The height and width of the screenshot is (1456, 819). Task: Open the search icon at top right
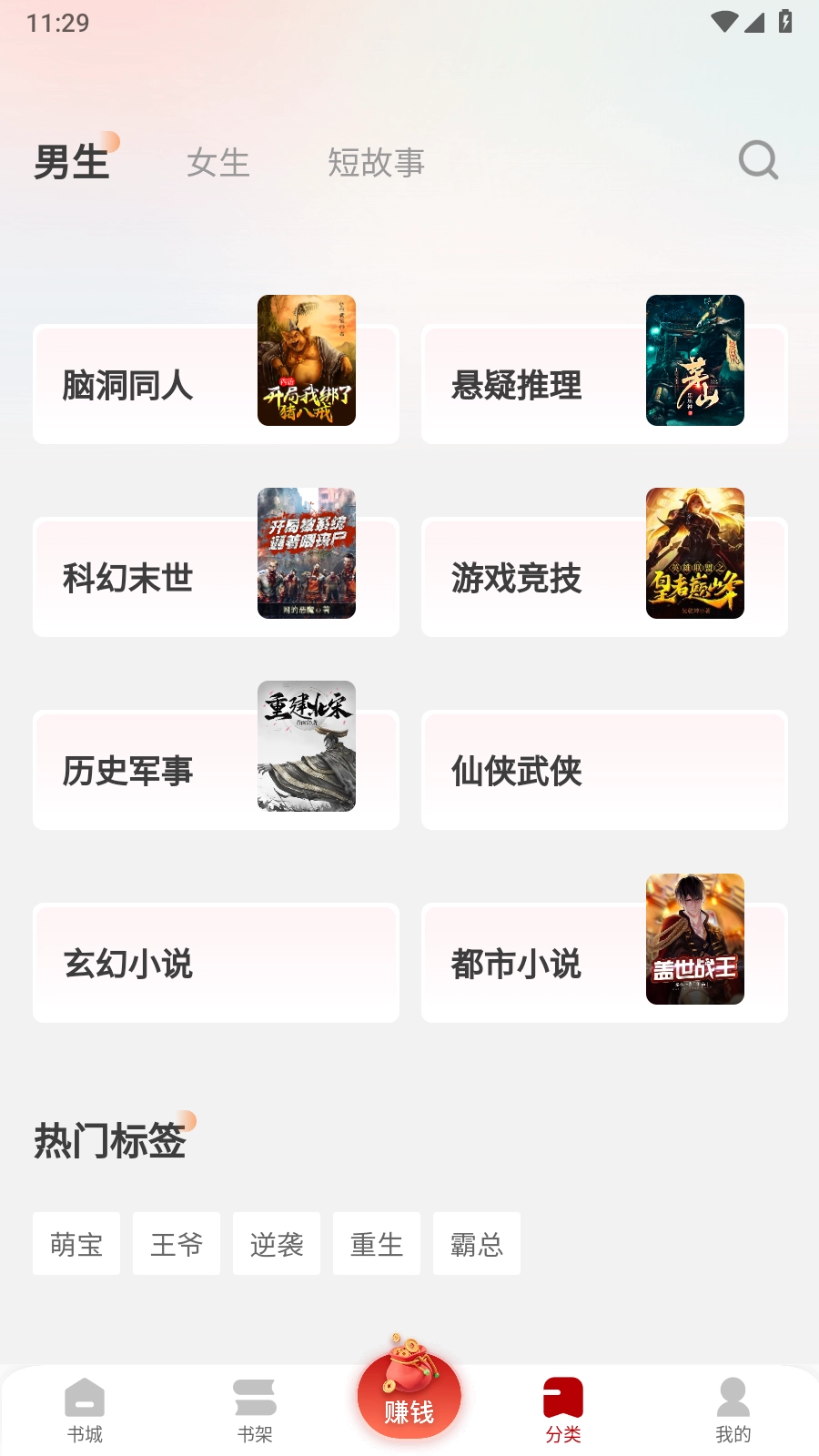756,160
